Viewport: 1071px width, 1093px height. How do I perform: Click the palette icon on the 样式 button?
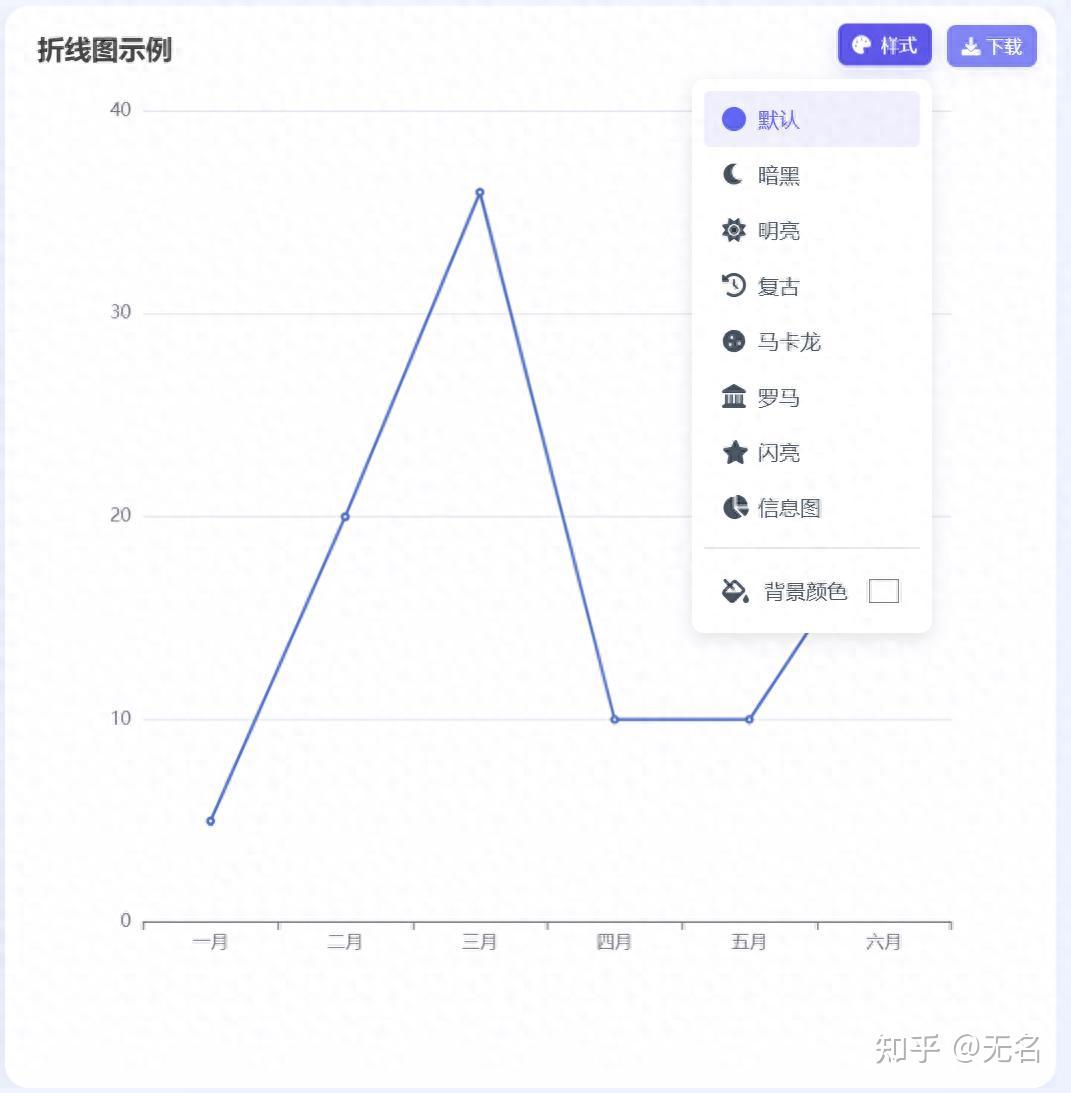(858, 44)
